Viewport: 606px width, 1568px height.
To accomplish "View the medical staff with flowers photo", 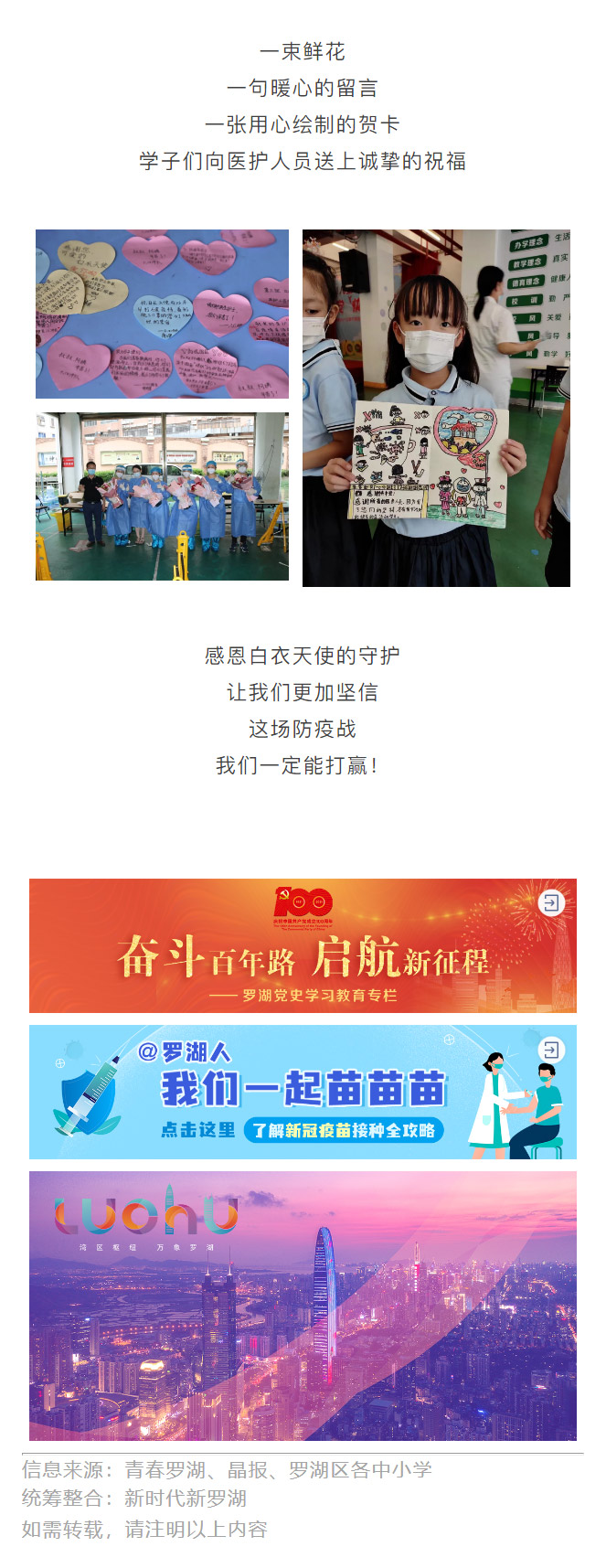I will (162, 496).
